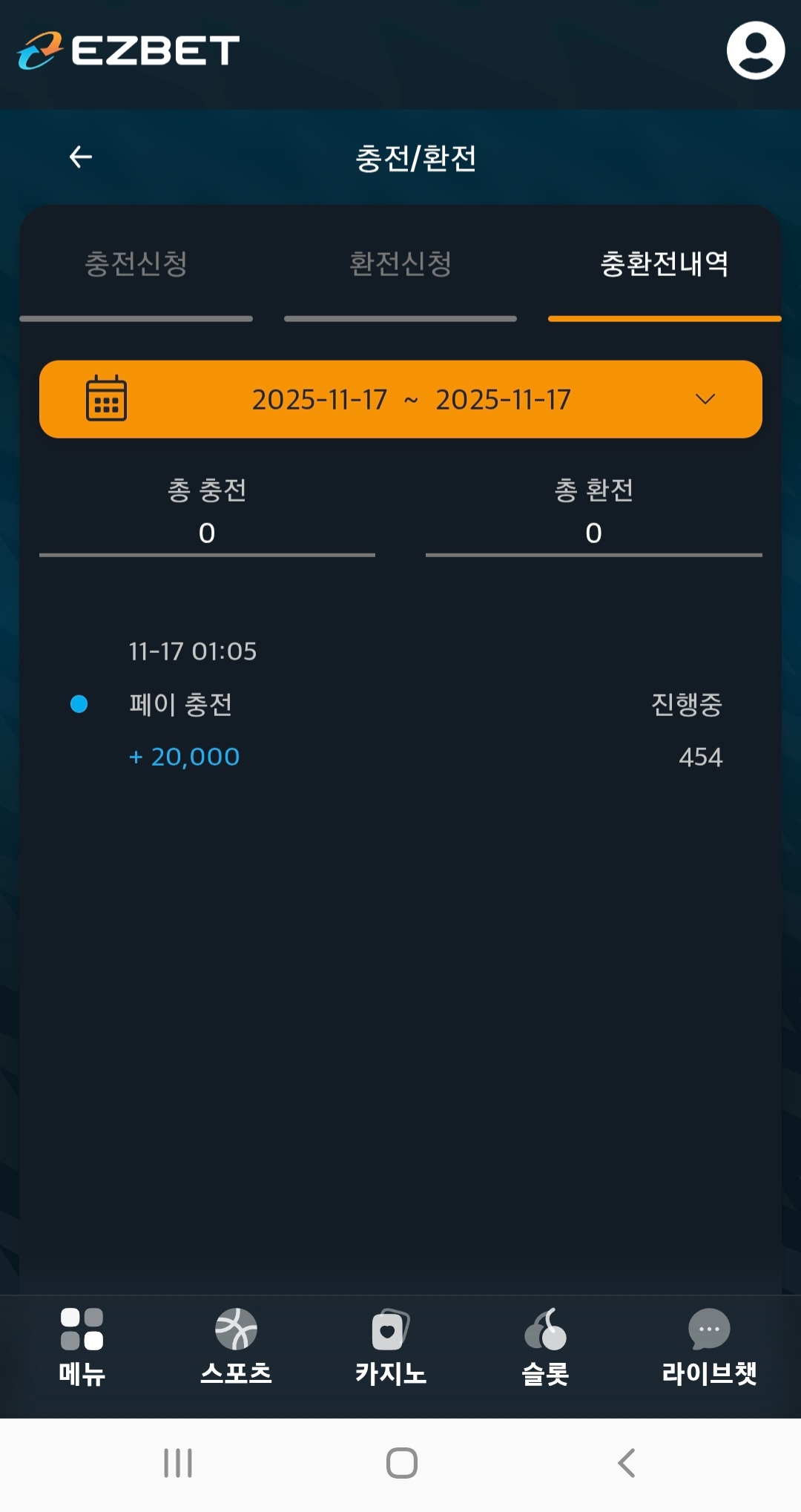
Task: Open the 페이 충전 +20,000 transaction
Action: [x=400, y=704]
